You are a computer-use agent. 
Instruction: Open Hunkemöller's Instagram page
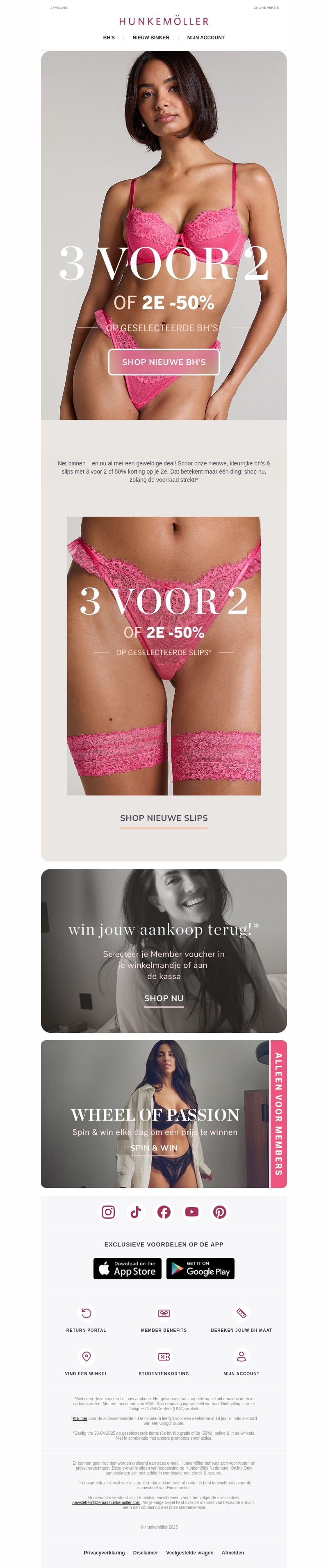click(108, 1212)
